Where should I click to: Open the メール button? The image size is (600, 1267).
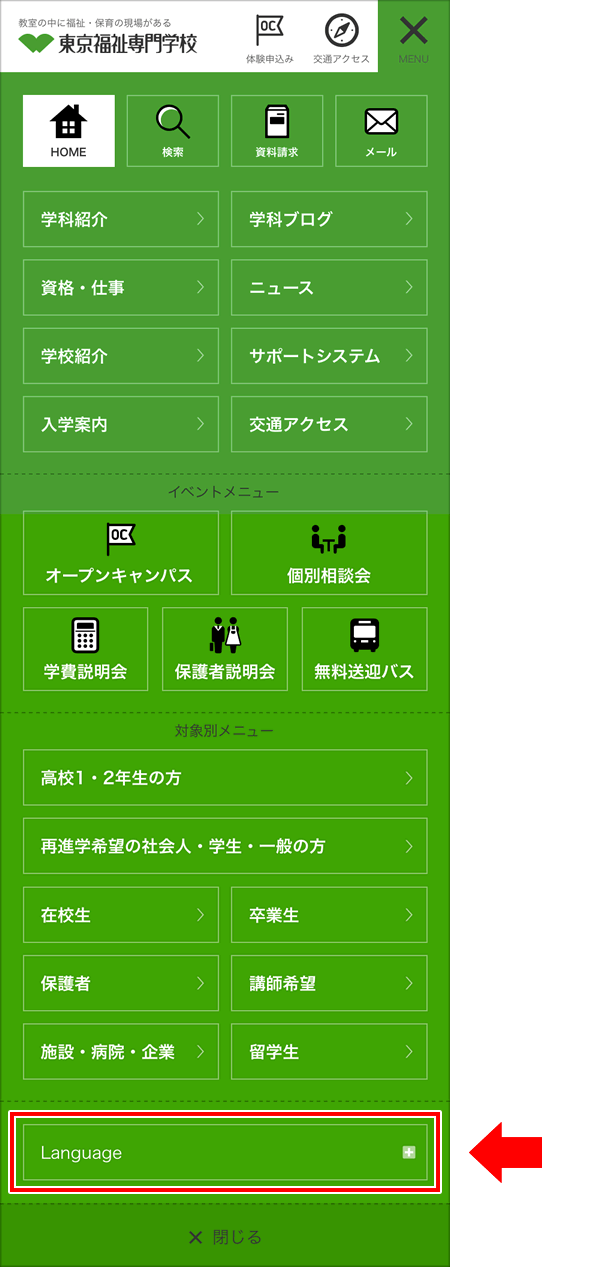point(381,131)
